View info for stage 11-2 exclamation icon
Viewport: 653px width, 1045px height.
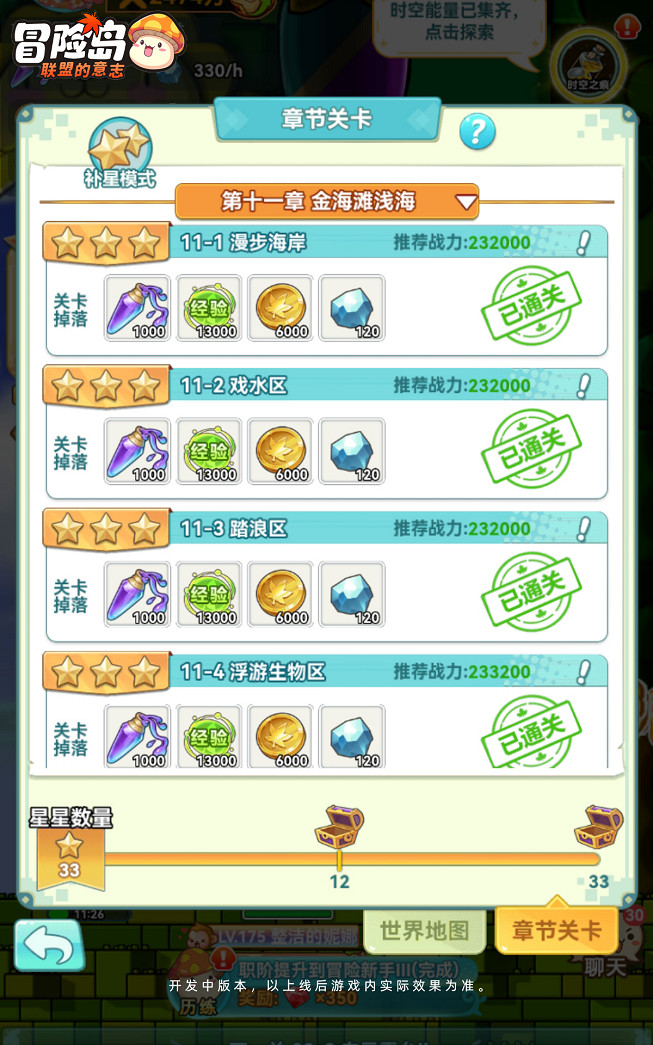[x=583, y=385]
